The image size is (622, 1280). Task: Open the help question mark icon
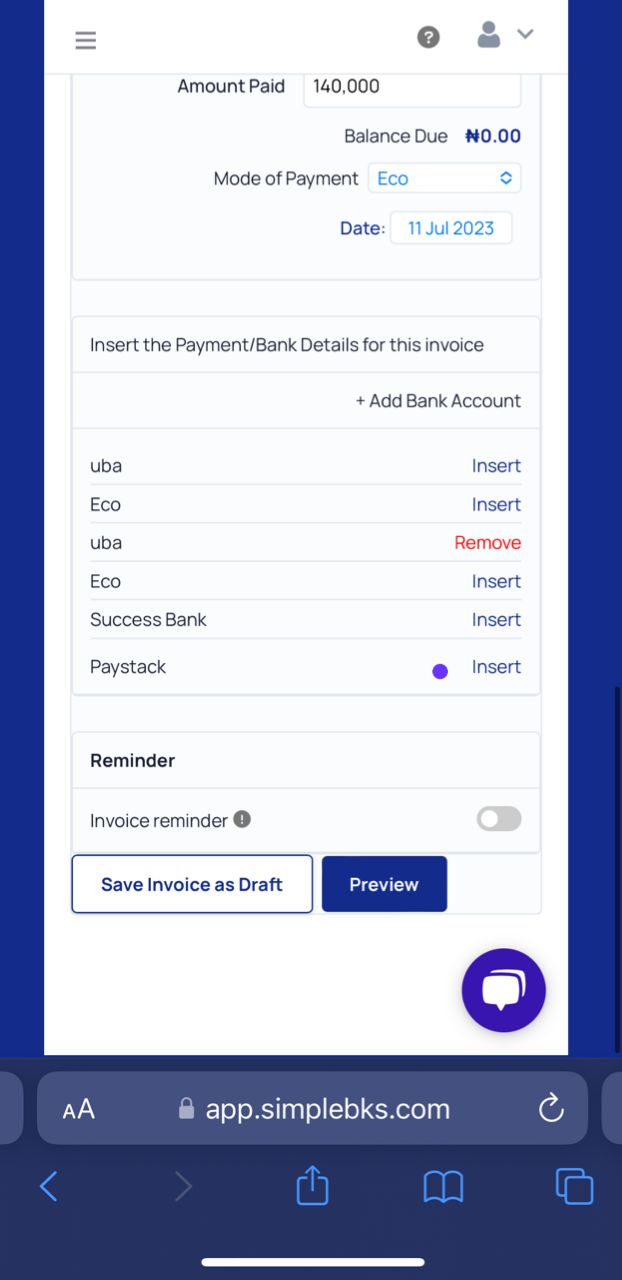(428, 37)
